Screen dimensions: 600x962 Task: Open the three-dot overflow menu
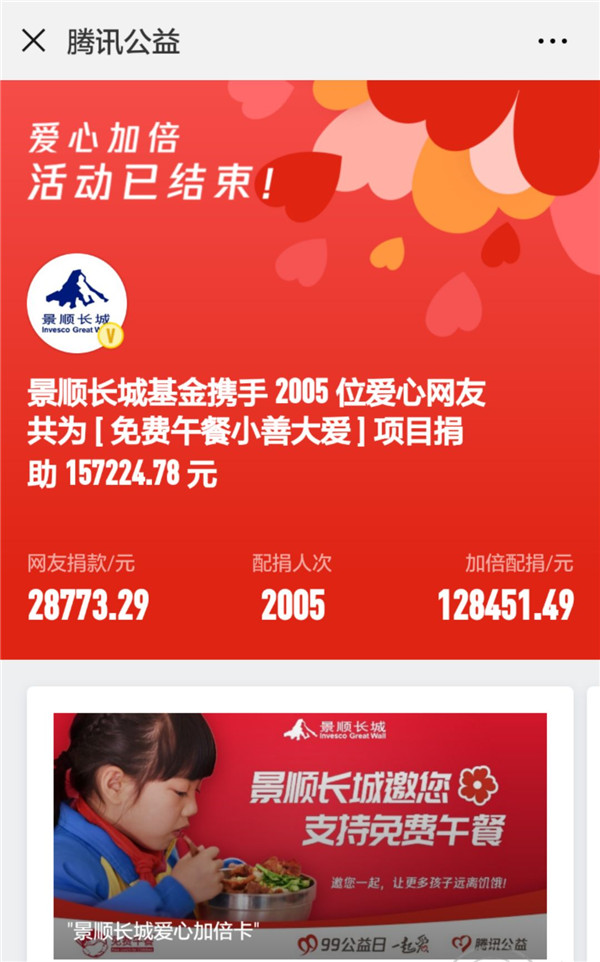(552, 41)
